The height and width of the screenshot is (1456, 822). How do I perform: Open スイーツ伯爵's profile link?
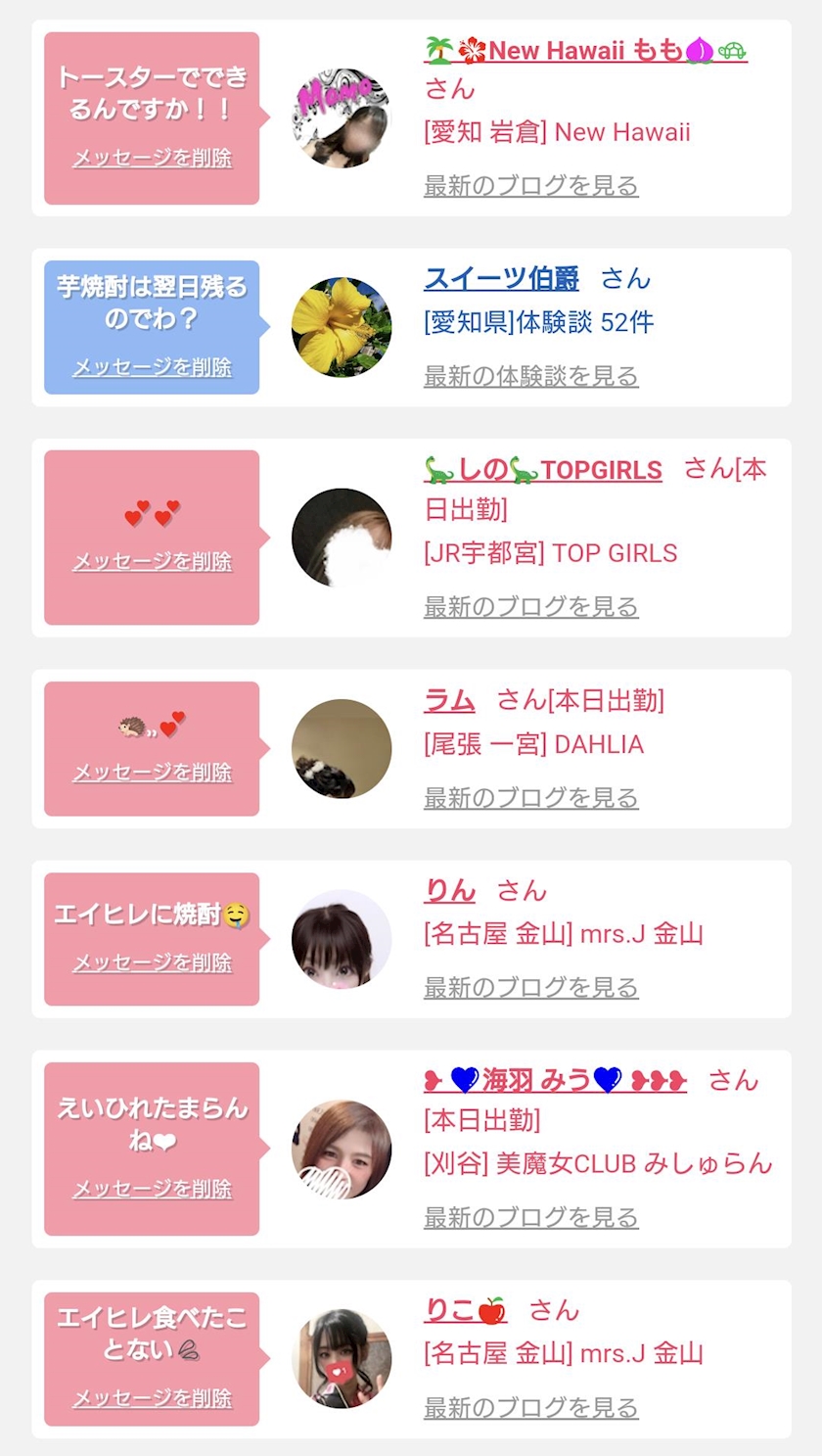[501, 279]
